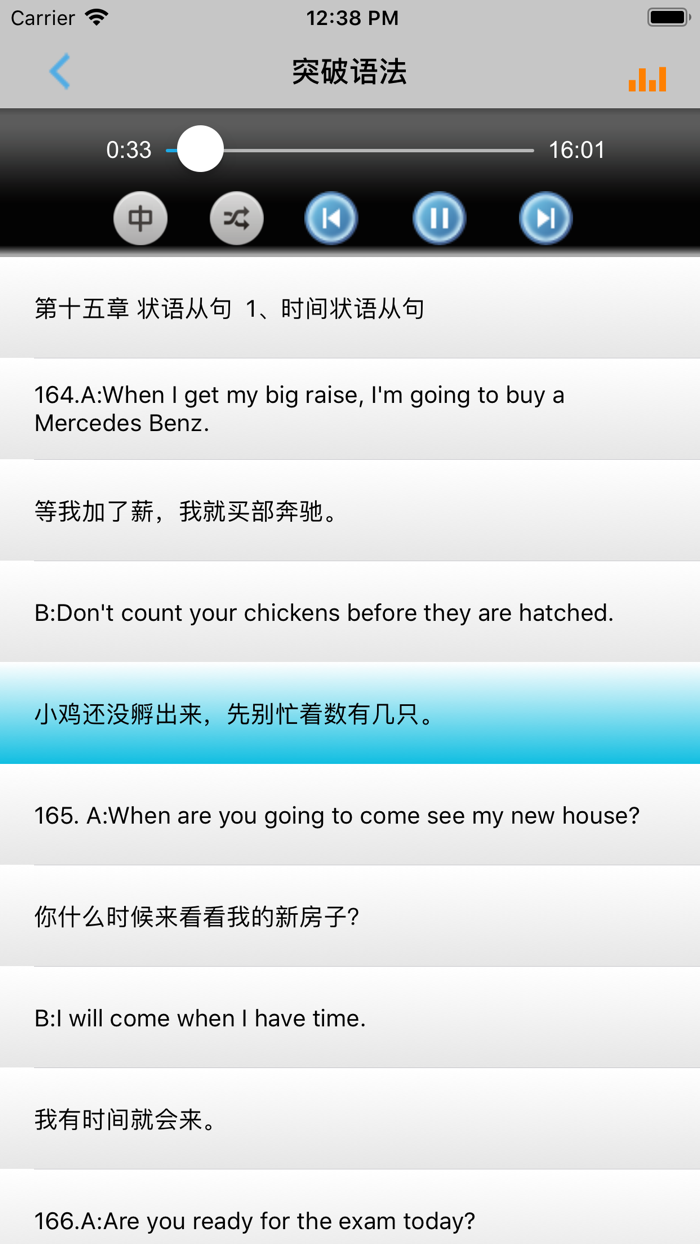This screenshot has width=700, height=1244.
Task: Select "B:I will come when I have time."
Action: [x=350, y=1018]
